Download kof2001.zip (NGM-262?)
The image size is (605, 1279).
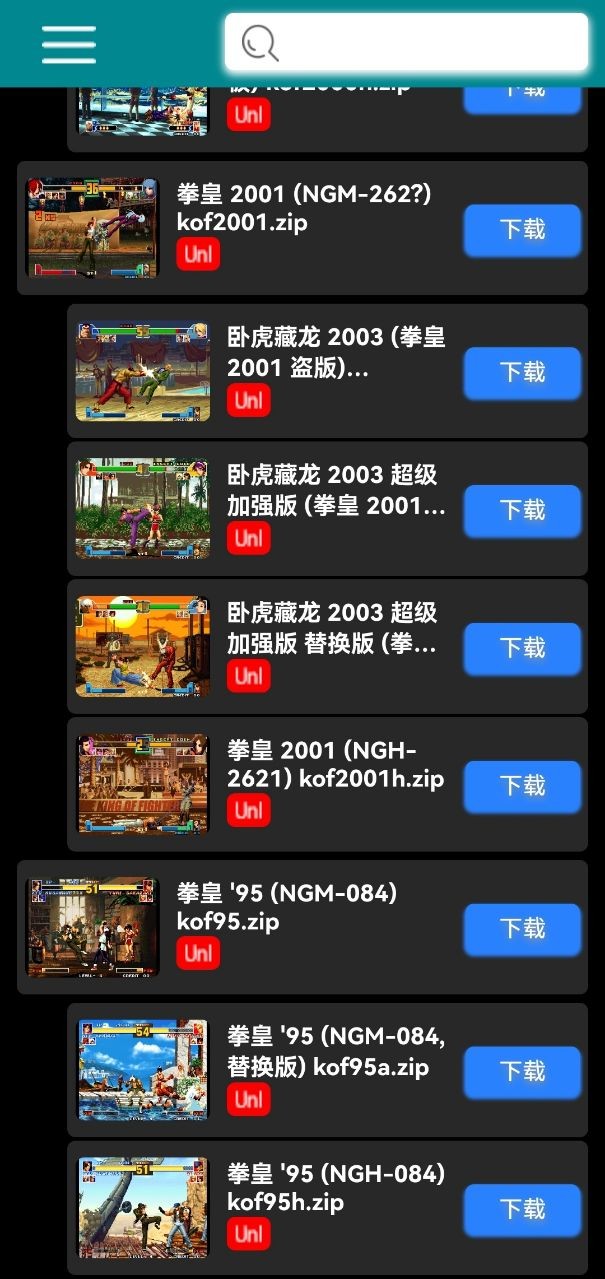(522, 230)
